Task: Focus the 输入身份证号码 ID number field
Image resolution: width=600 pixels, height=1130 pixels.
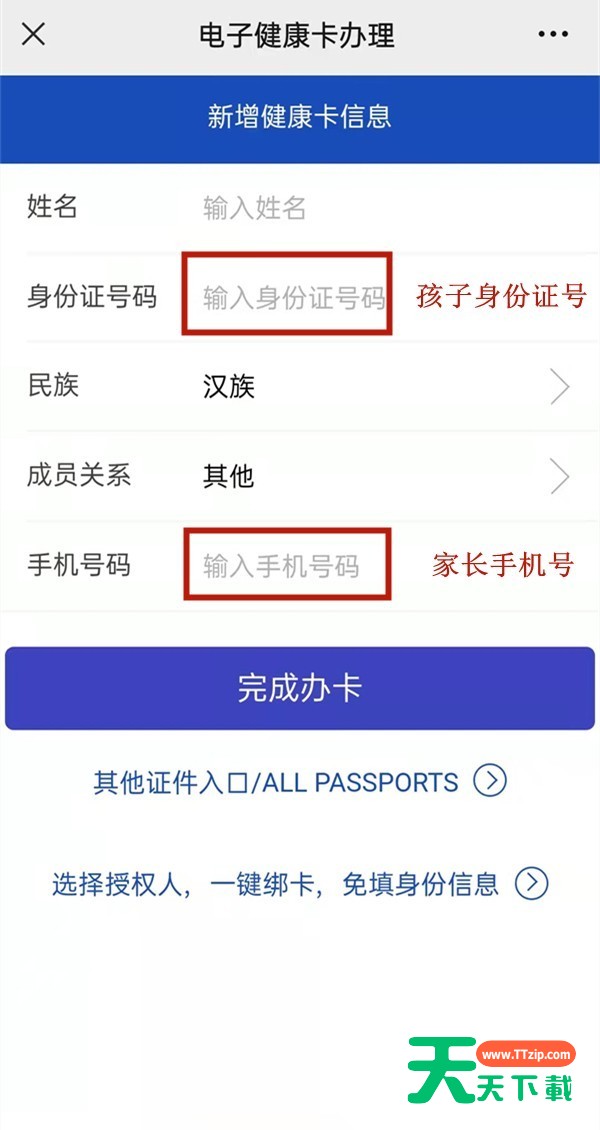Action: 292,297
